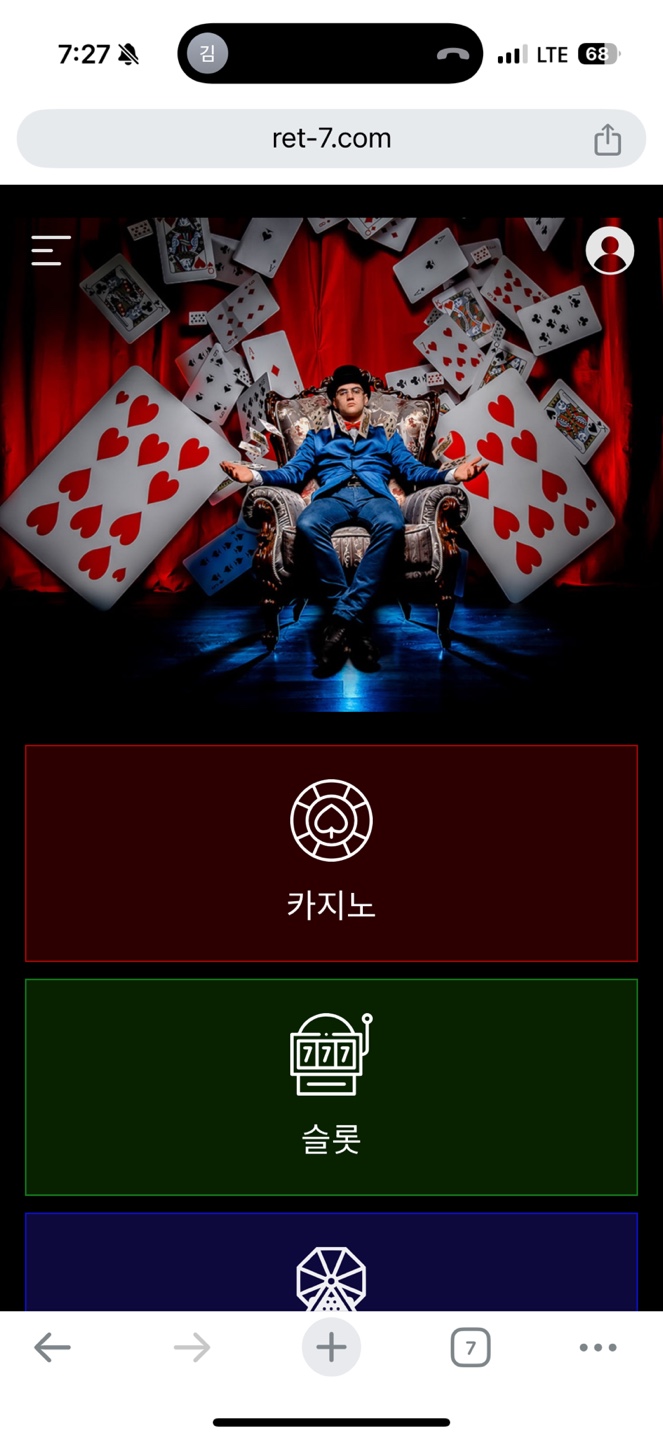Open the 슬롯 category card
663x1440 pixels.
pos(331,1087)
